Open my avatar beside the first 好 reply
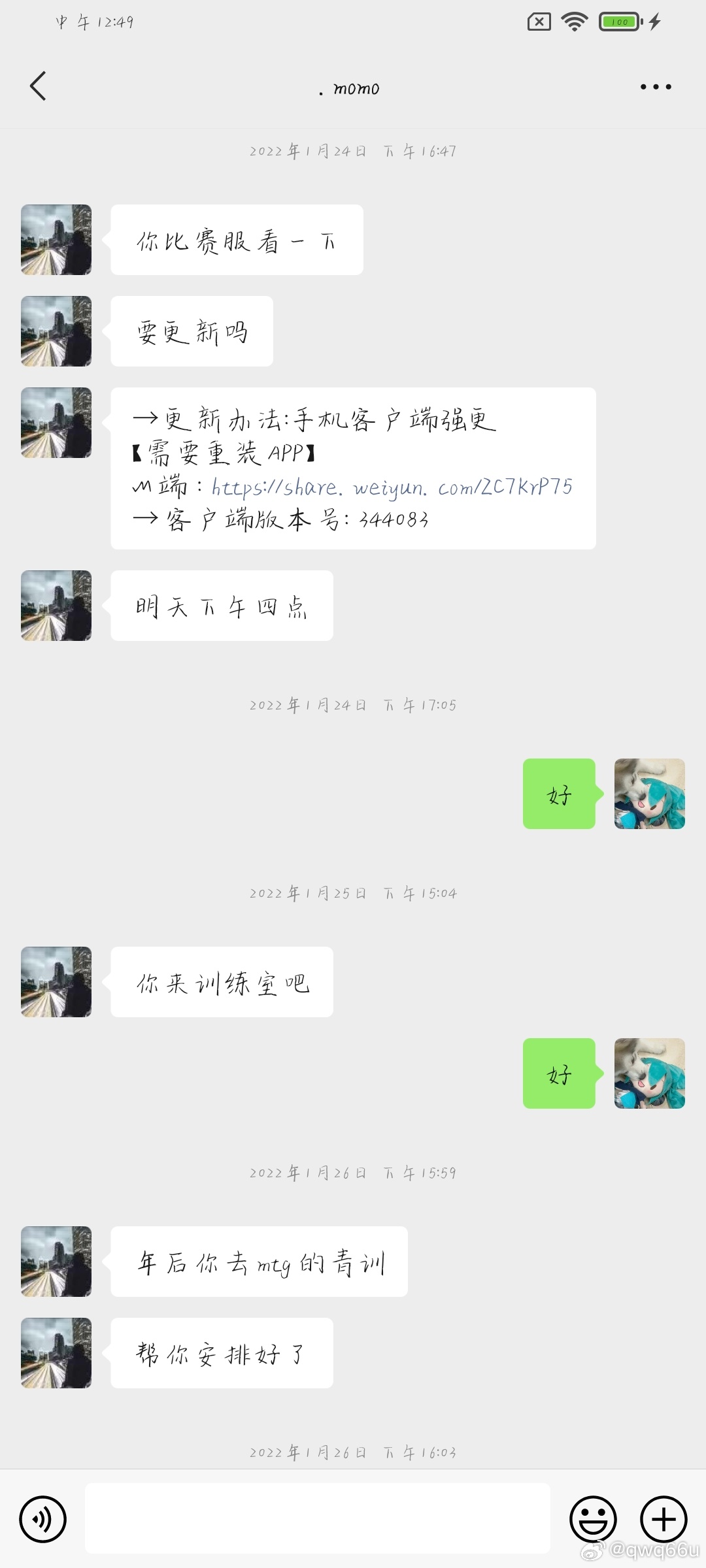The image size is (706, 1568). coord(649,794)
